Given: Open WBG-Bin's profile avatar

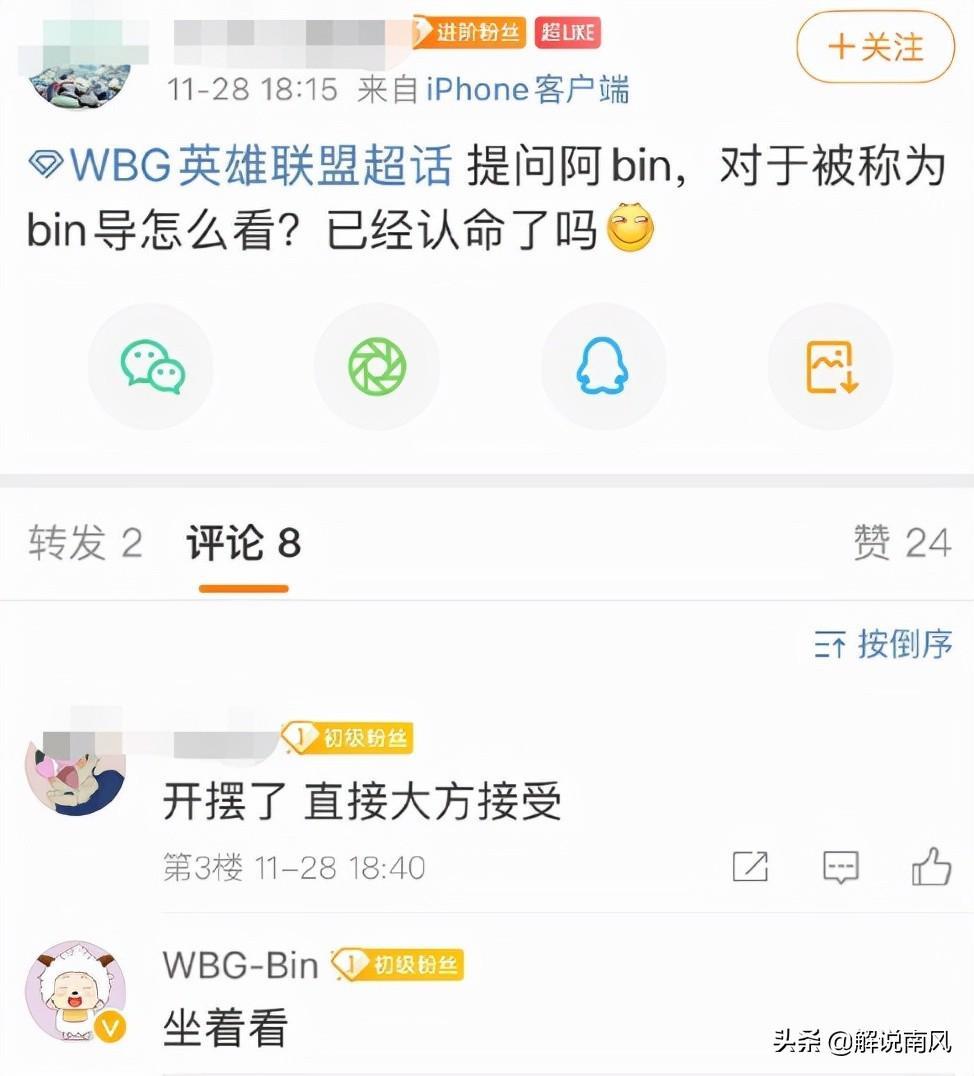Looking at the screenshot, I should click(75, 990).
